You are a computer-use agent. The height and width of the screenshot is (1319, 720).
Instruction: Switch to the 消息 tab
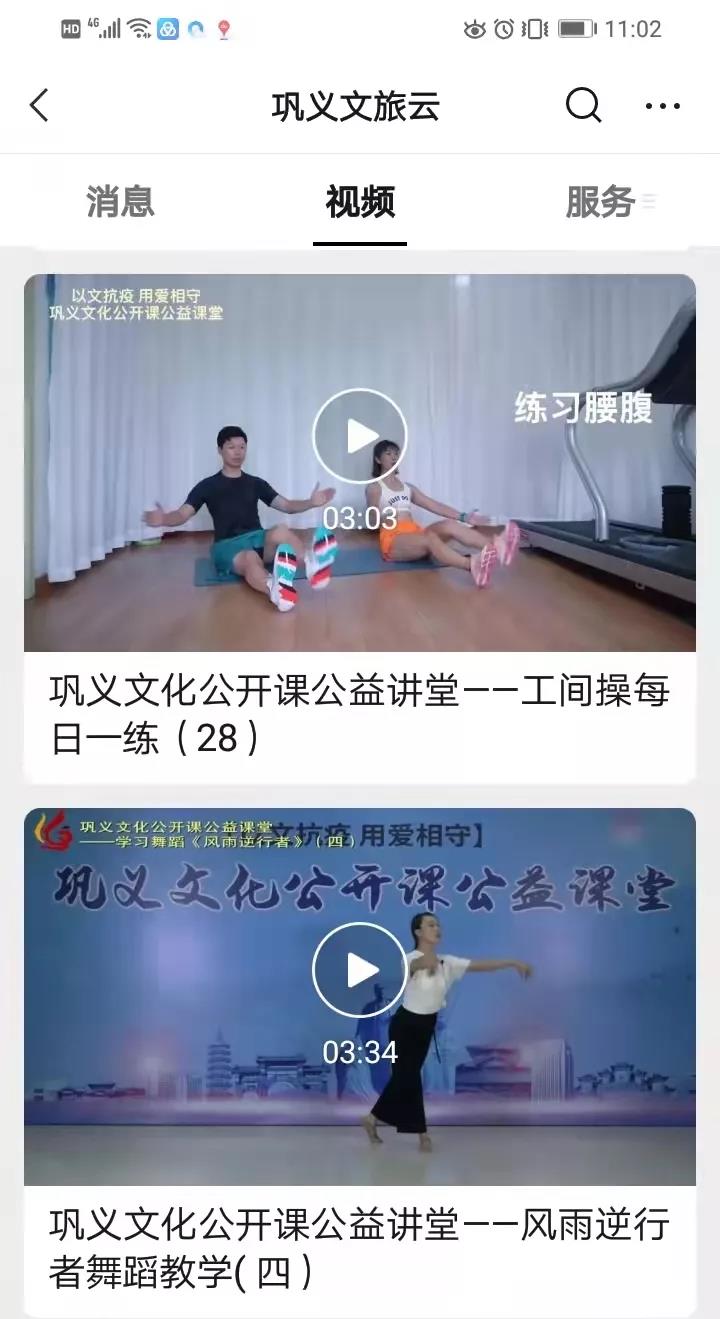pyautogui.click(x=120, y=201)
